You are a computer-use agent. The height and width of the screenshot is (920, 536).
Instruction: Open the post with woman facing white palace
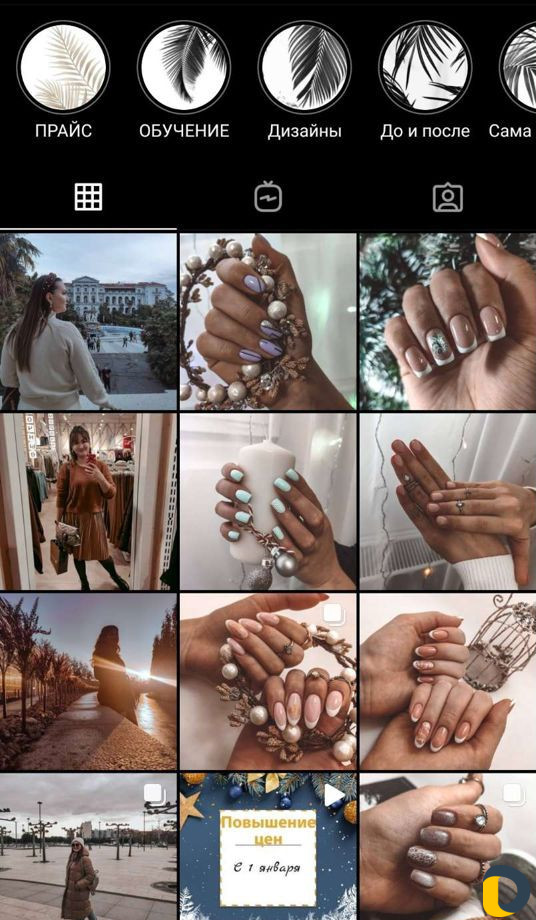88,322
